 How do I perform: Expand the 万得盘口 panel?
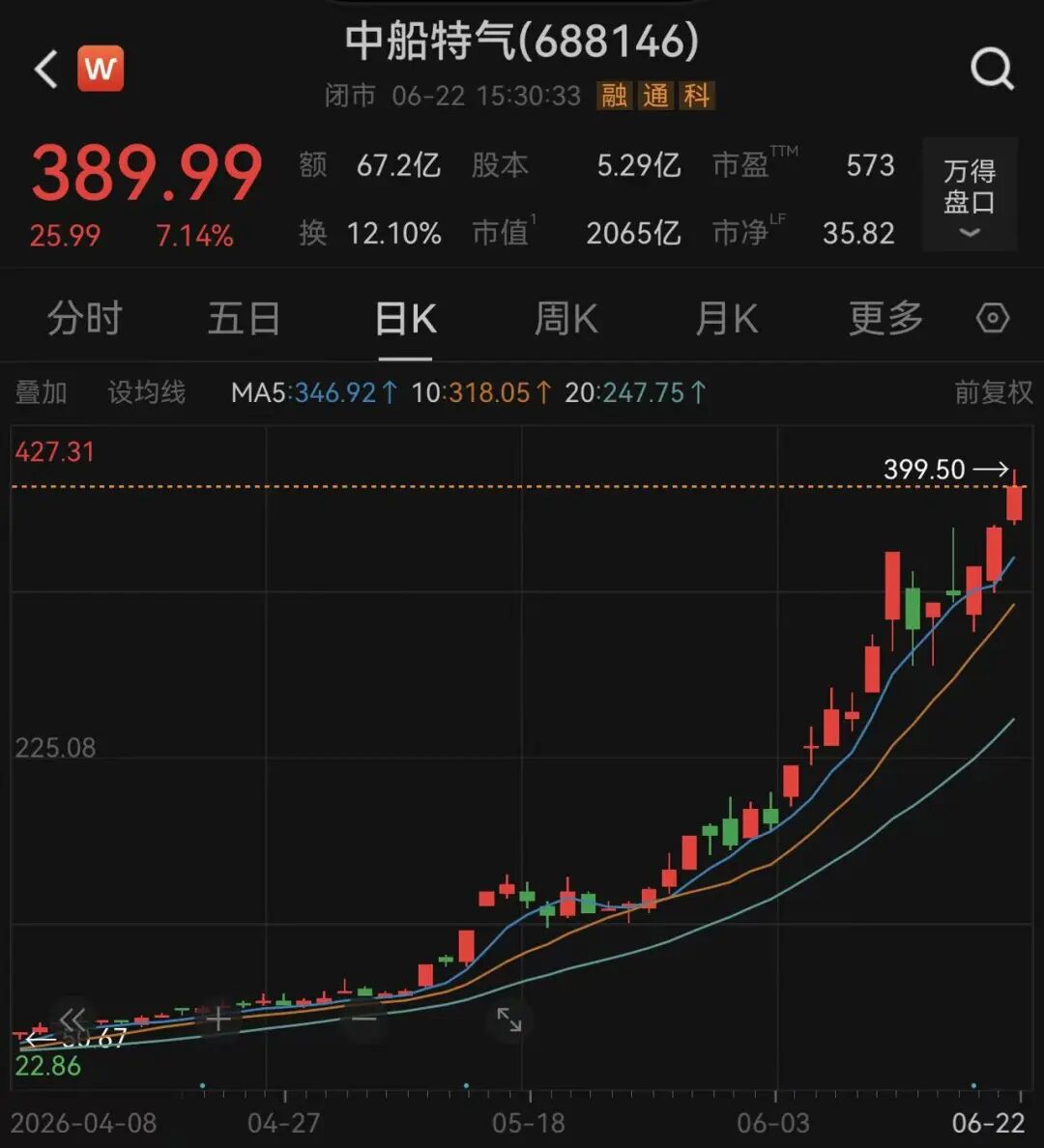tap(970, 195)
